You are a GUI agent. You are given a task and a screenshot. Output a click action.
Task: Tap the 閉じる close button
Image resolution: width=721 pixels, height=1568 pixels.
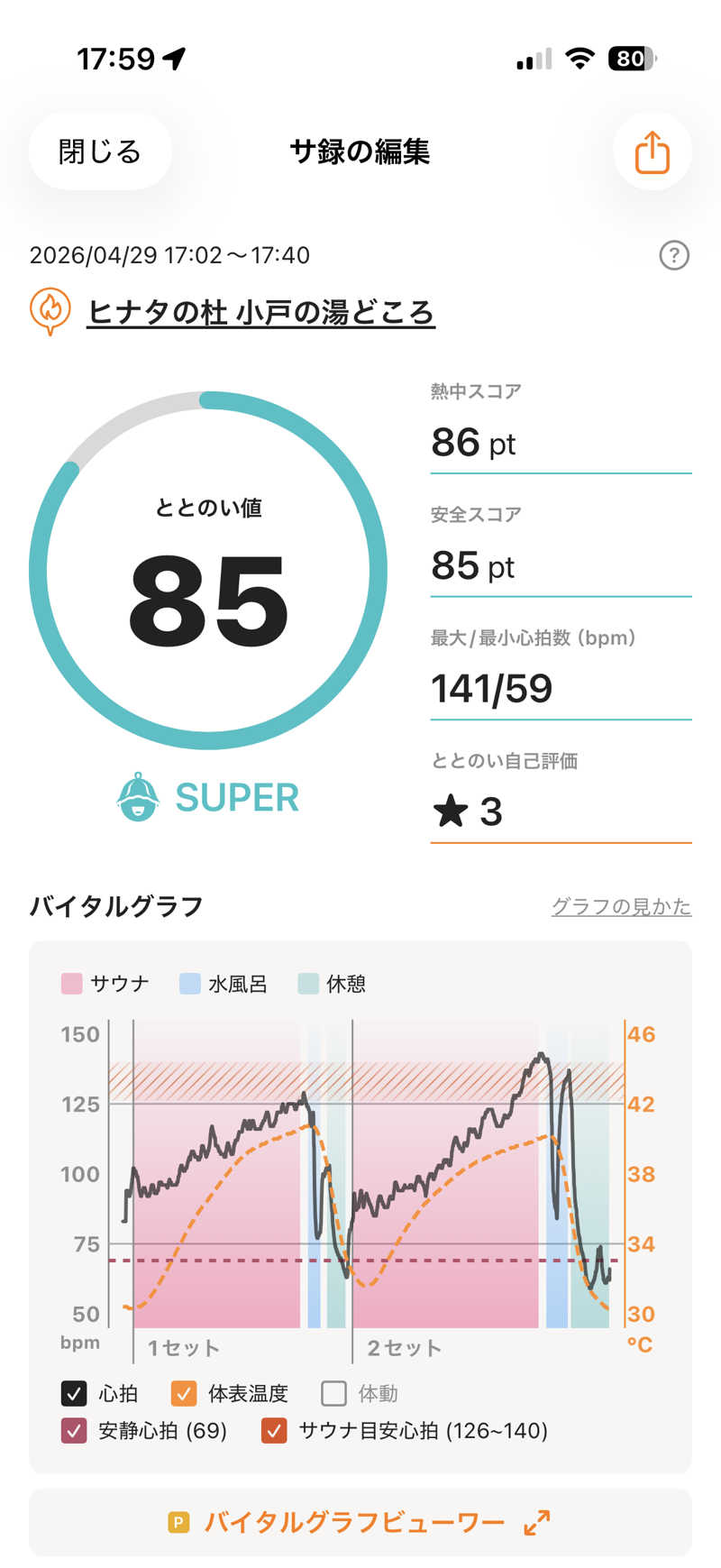(100, 151)
